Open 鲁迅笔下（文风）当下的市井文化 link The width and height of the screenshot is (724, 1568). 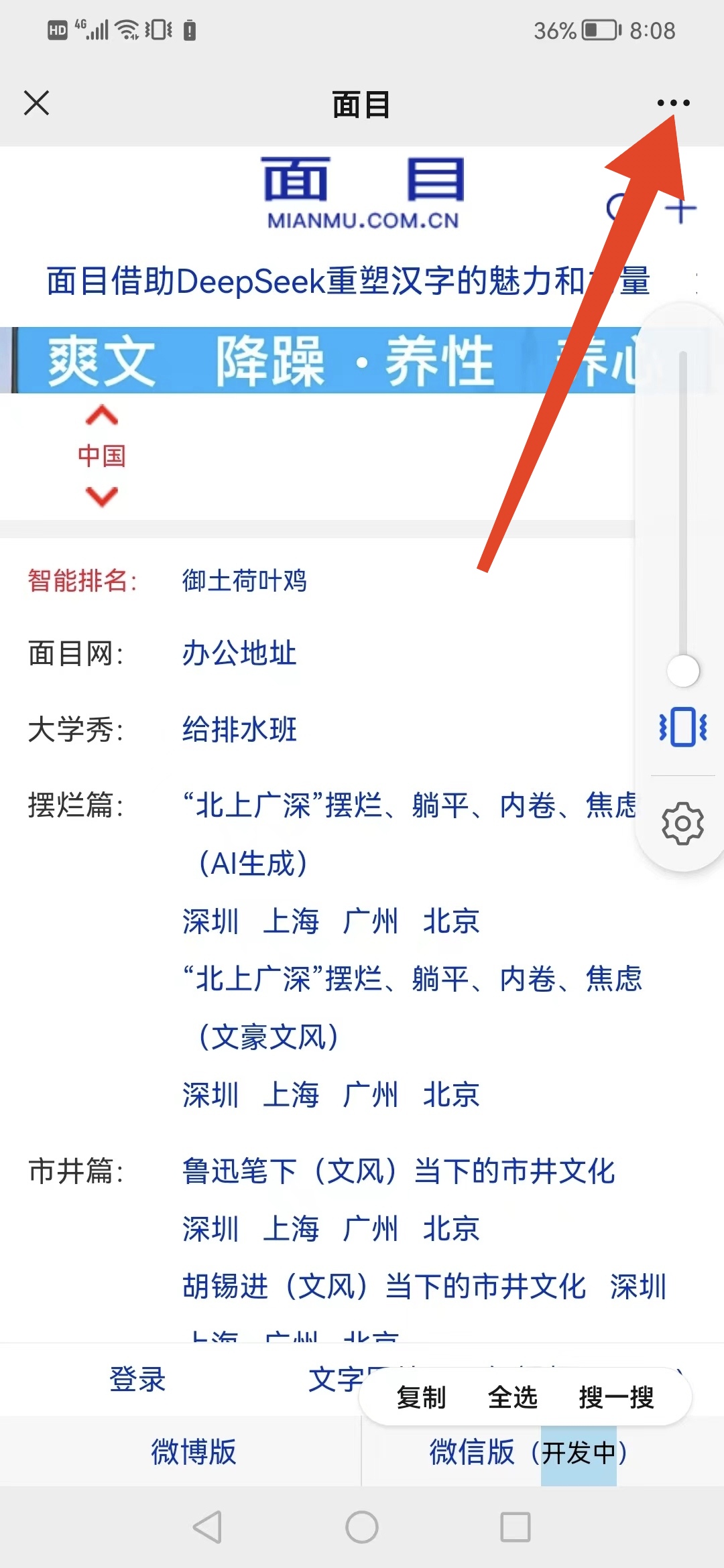tap(398, 1171)
